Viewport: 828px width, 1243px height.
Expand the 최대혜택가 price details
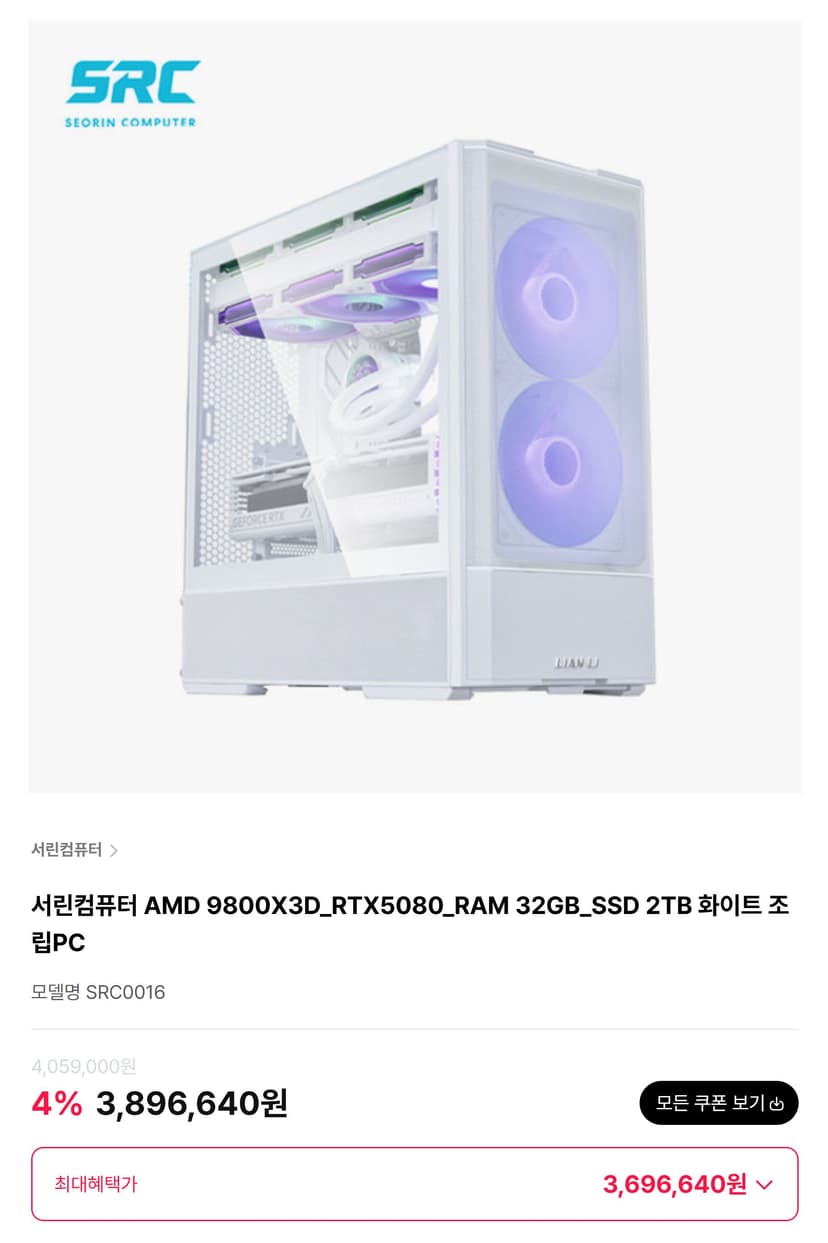coord(415,1184)
